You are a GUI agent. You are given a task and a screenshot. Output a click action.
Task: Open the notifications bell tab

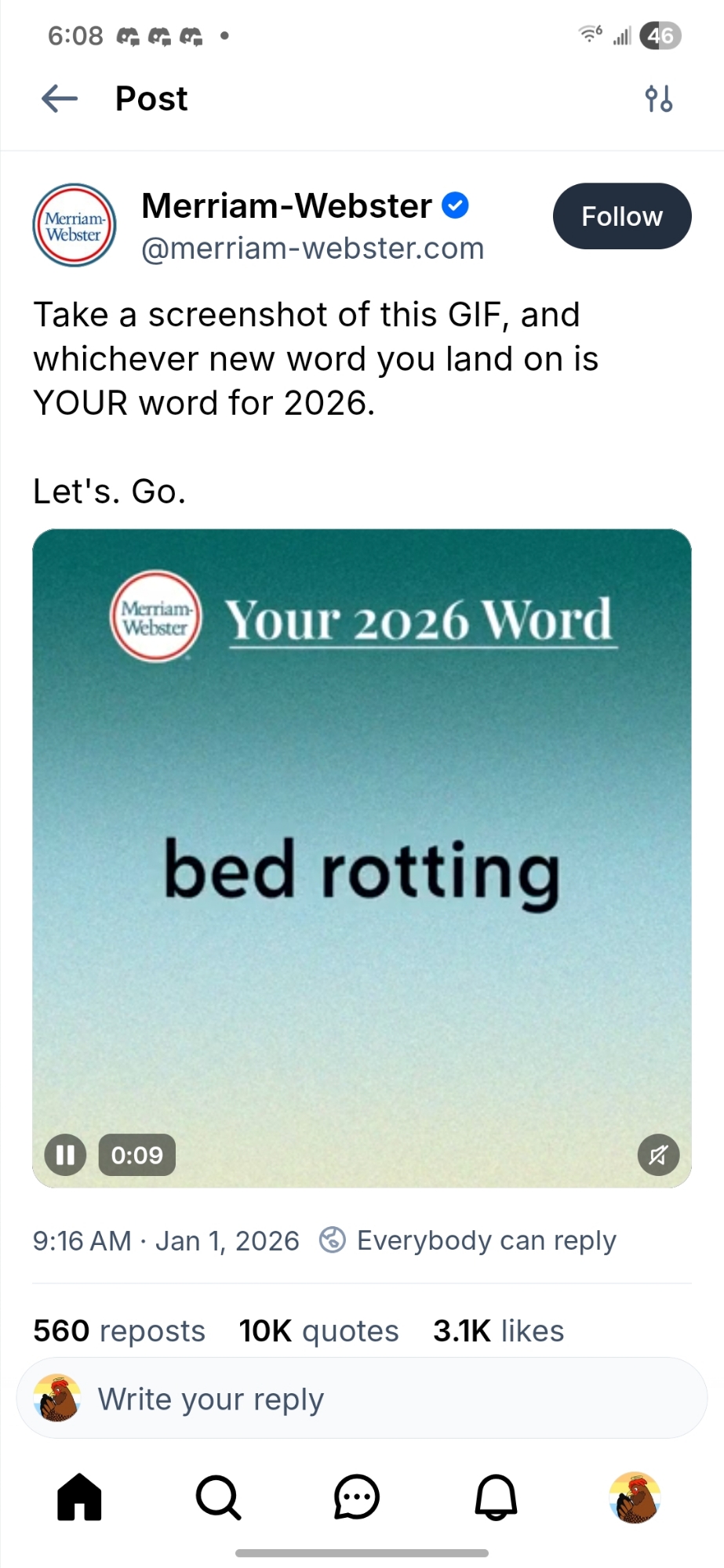[496, 1497]
